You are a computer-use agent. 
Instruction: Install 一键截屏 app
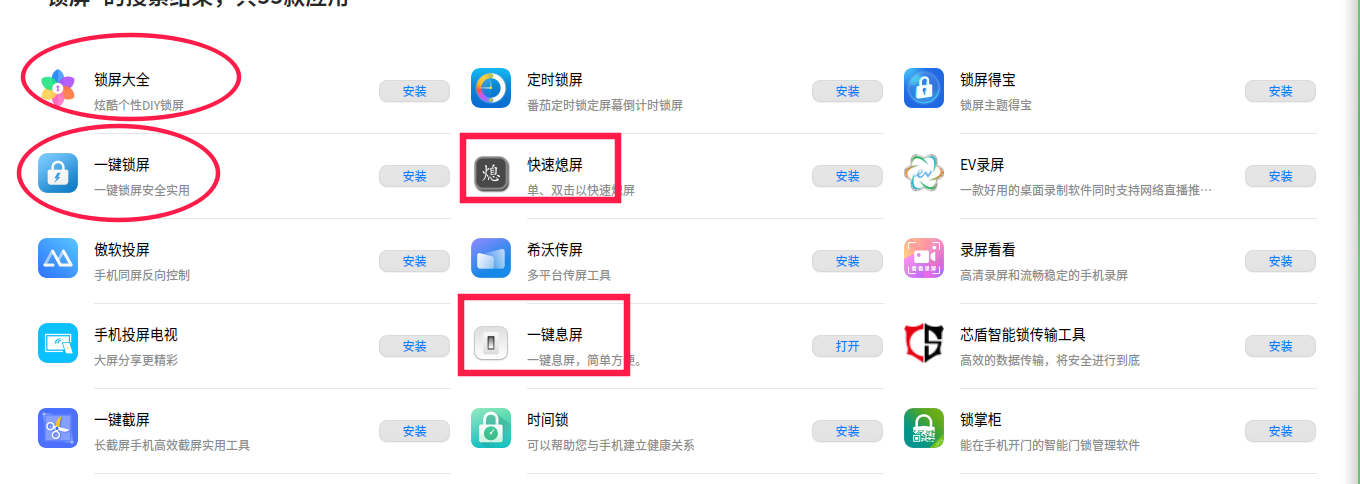click(414, 431)
